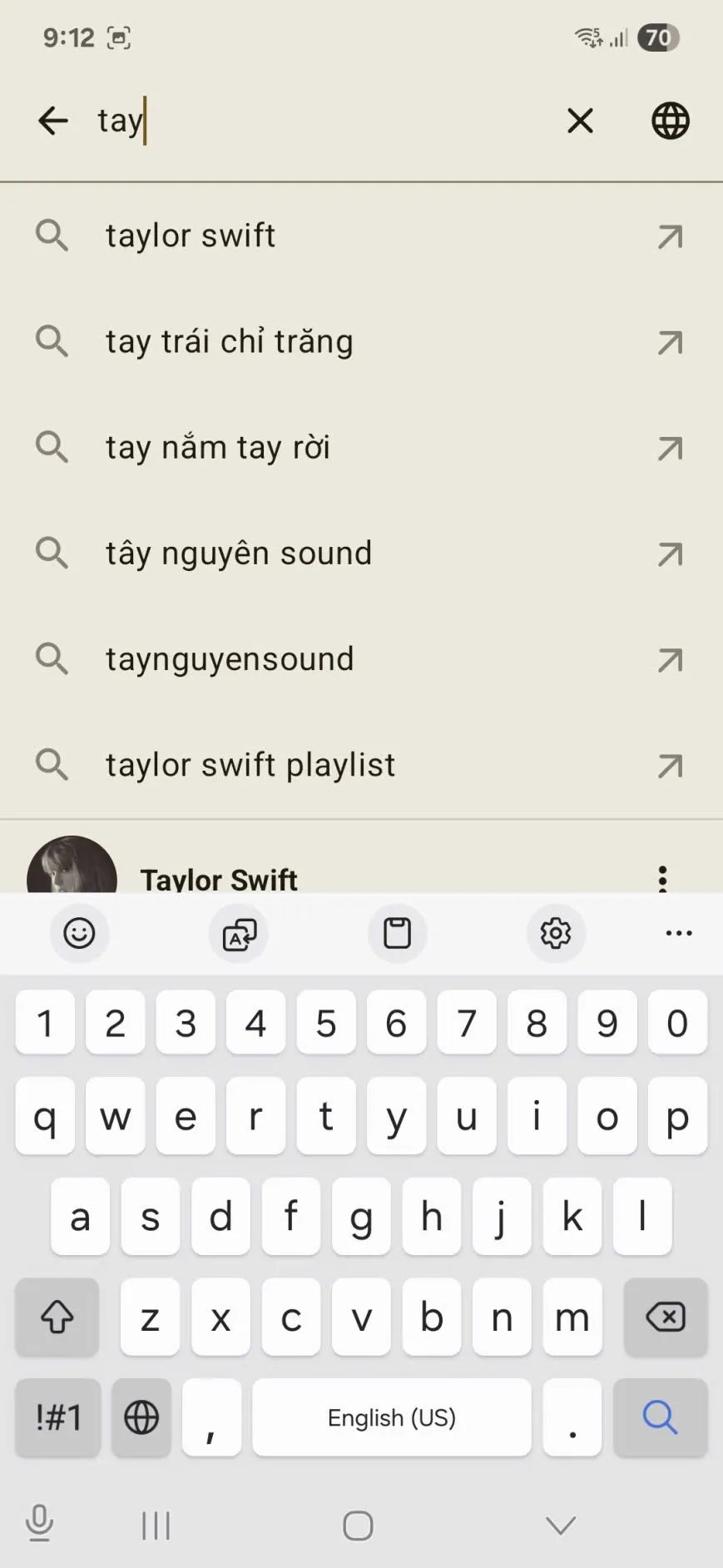Hide the keyboard with the down chevron

[561, 1525]
